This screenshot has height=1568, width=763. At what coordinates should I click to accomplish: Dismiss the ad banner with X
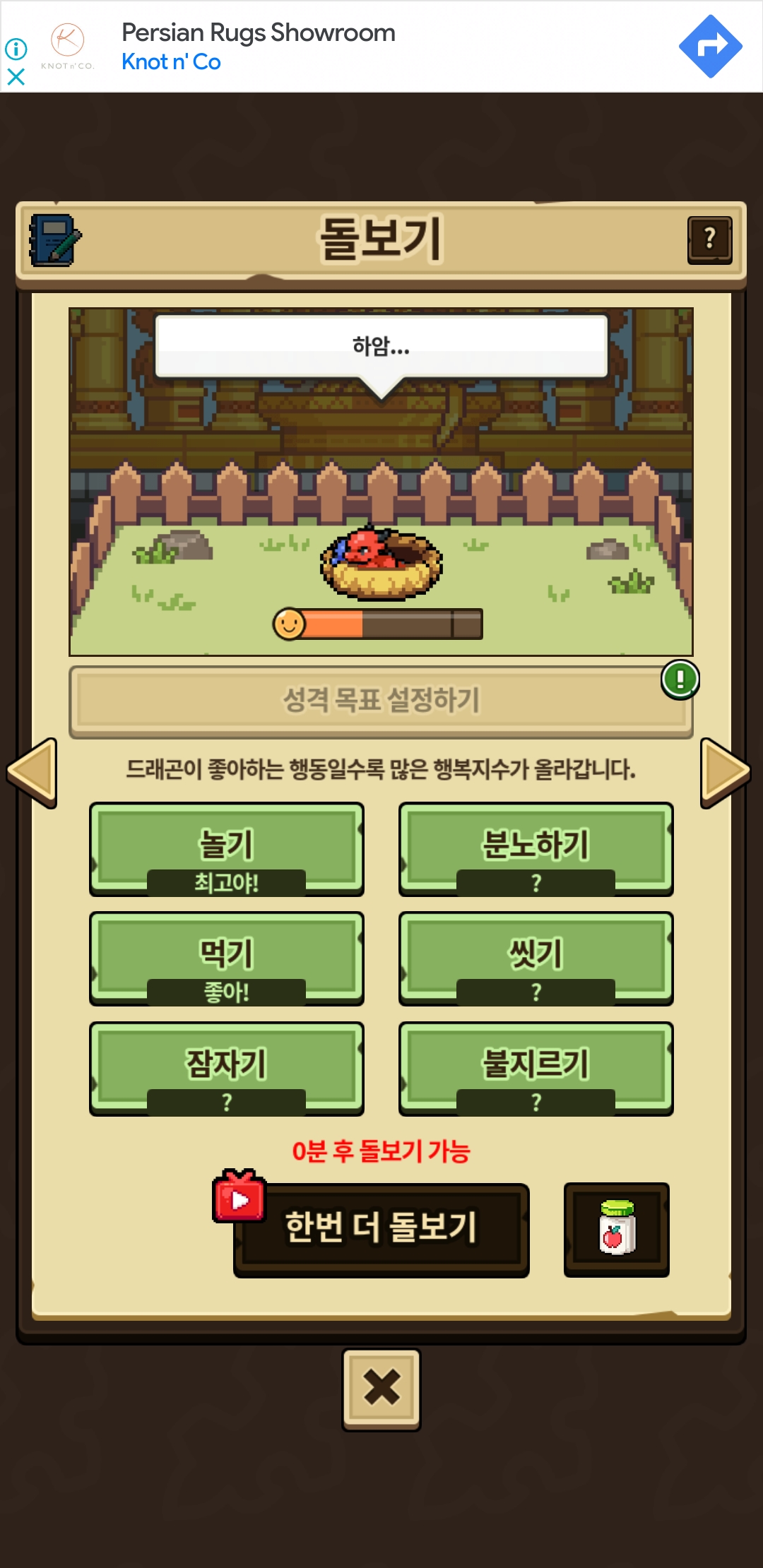[16, 76]
